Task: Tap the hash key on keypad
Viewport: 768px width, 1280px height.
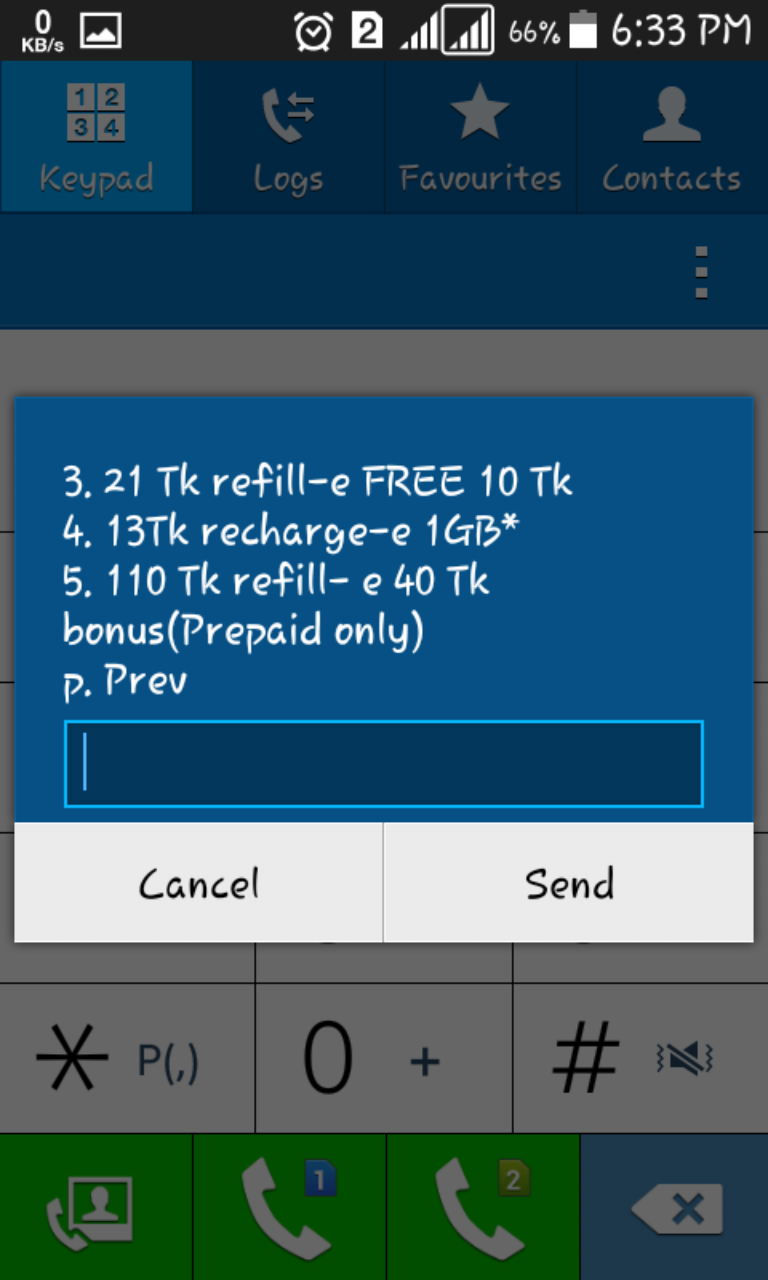Action: pos(640,1058)
